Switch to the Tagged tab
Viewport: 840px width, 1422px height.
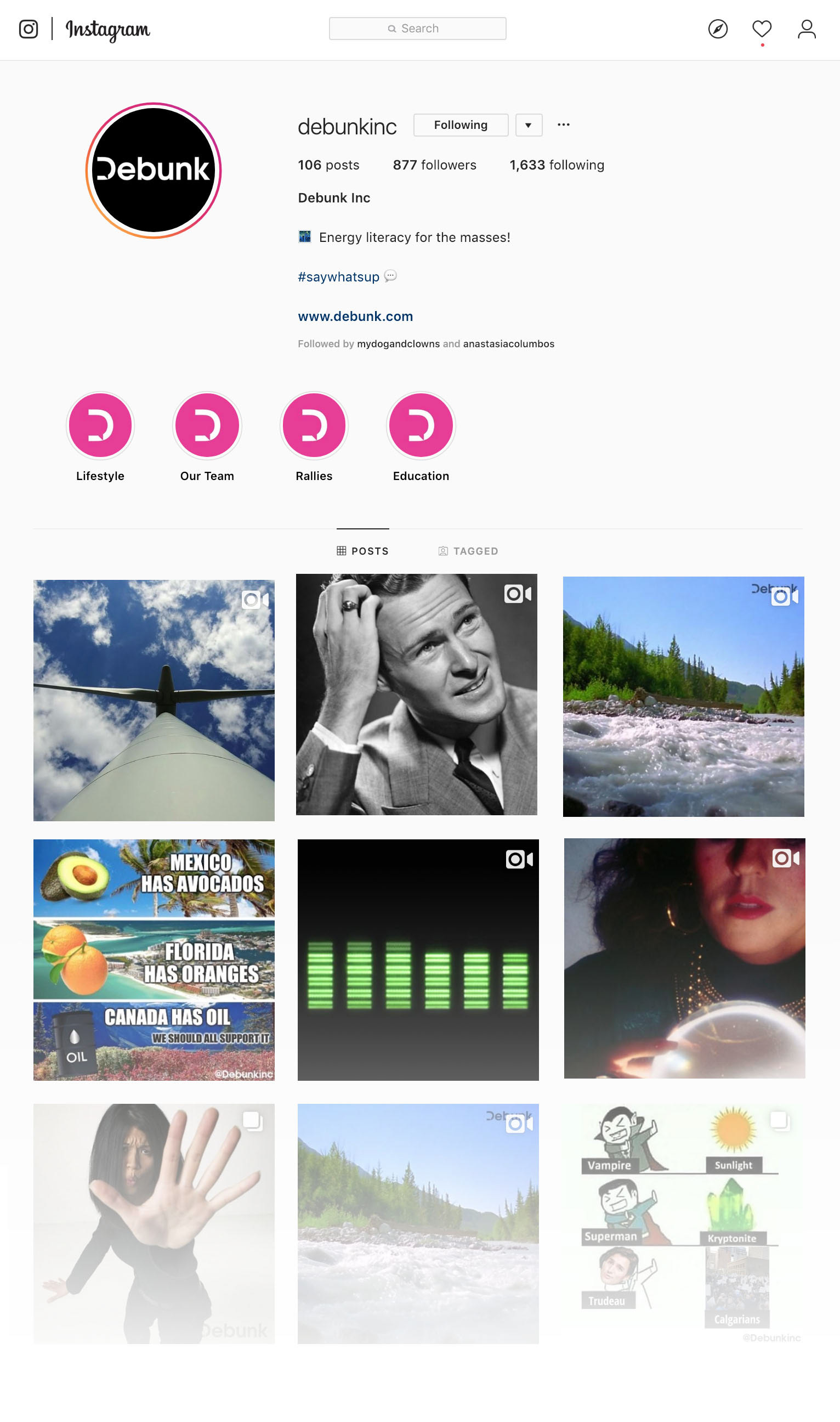point(468,551)
